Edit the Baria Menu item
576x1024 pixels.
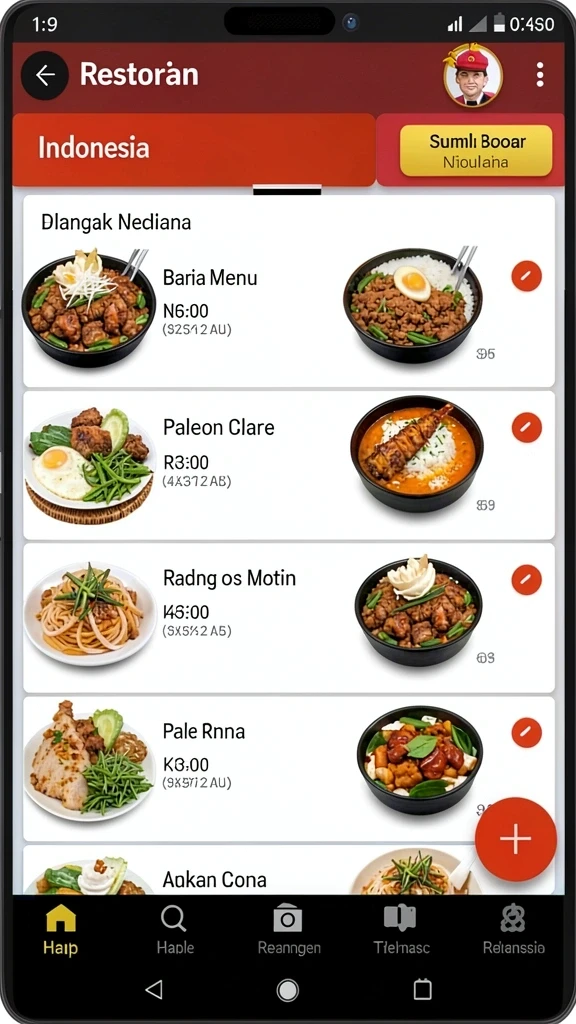pyautogui.click(x=526, y=276)
